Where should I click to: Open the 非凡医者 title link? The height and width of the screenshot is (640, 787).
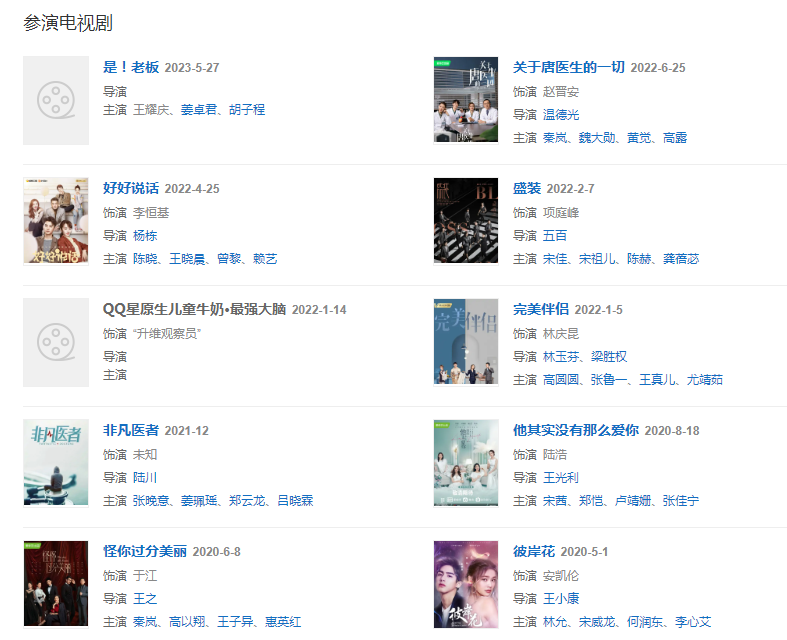(x=131, y=430)
